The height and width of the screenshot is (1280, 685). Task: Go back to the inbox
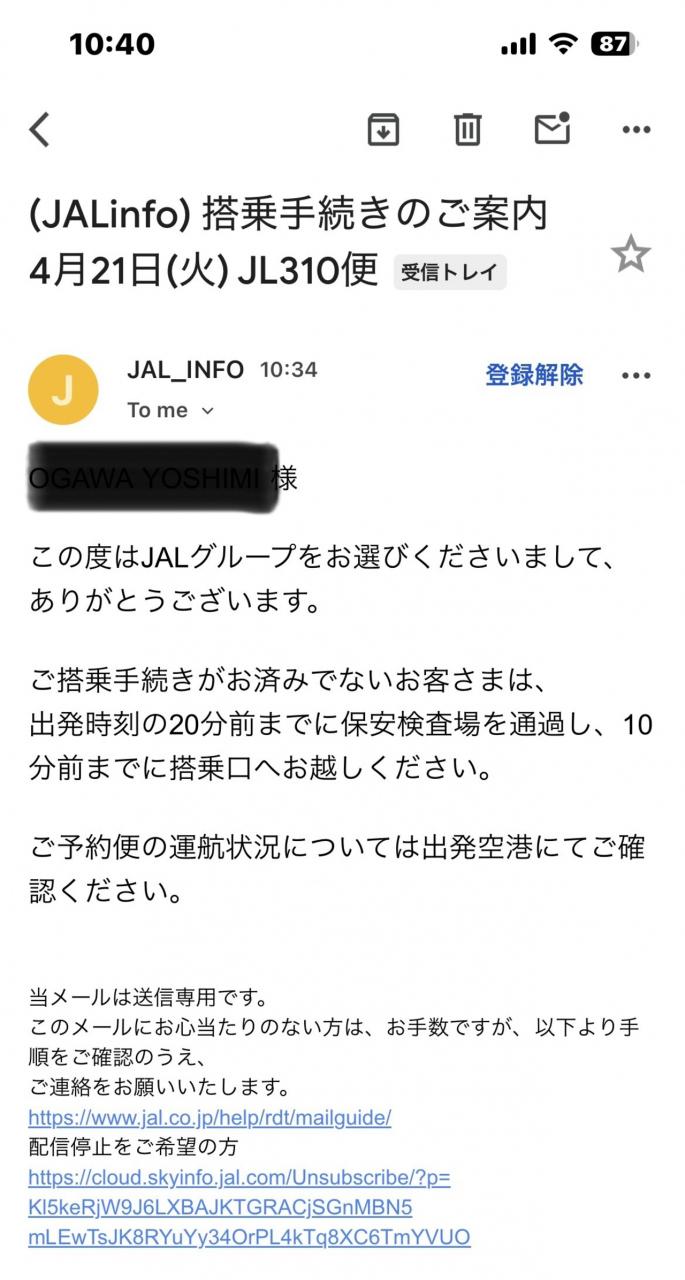point(39,130)
